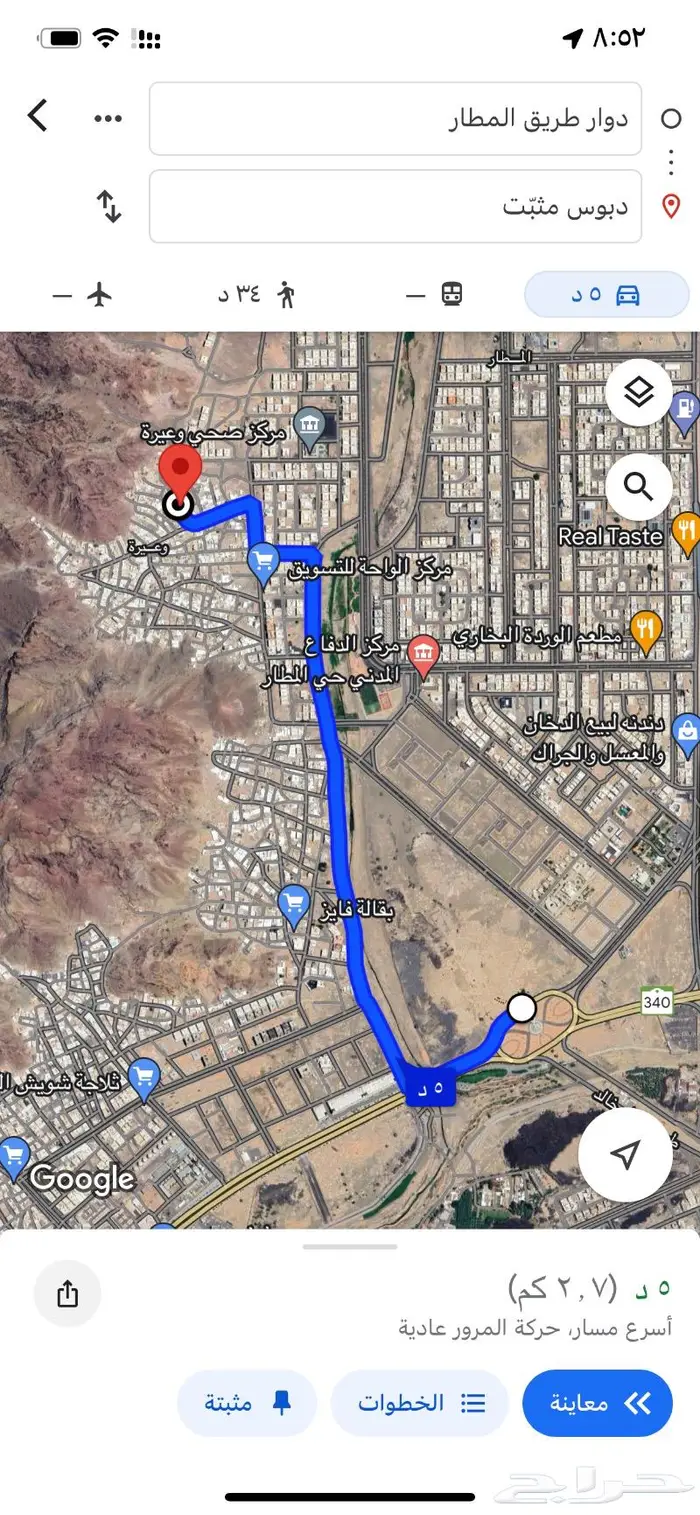Open مطعم الوردة البخاري restaurant marker
This screenshot has height=1515, width=700.
(x=647, y=630)
